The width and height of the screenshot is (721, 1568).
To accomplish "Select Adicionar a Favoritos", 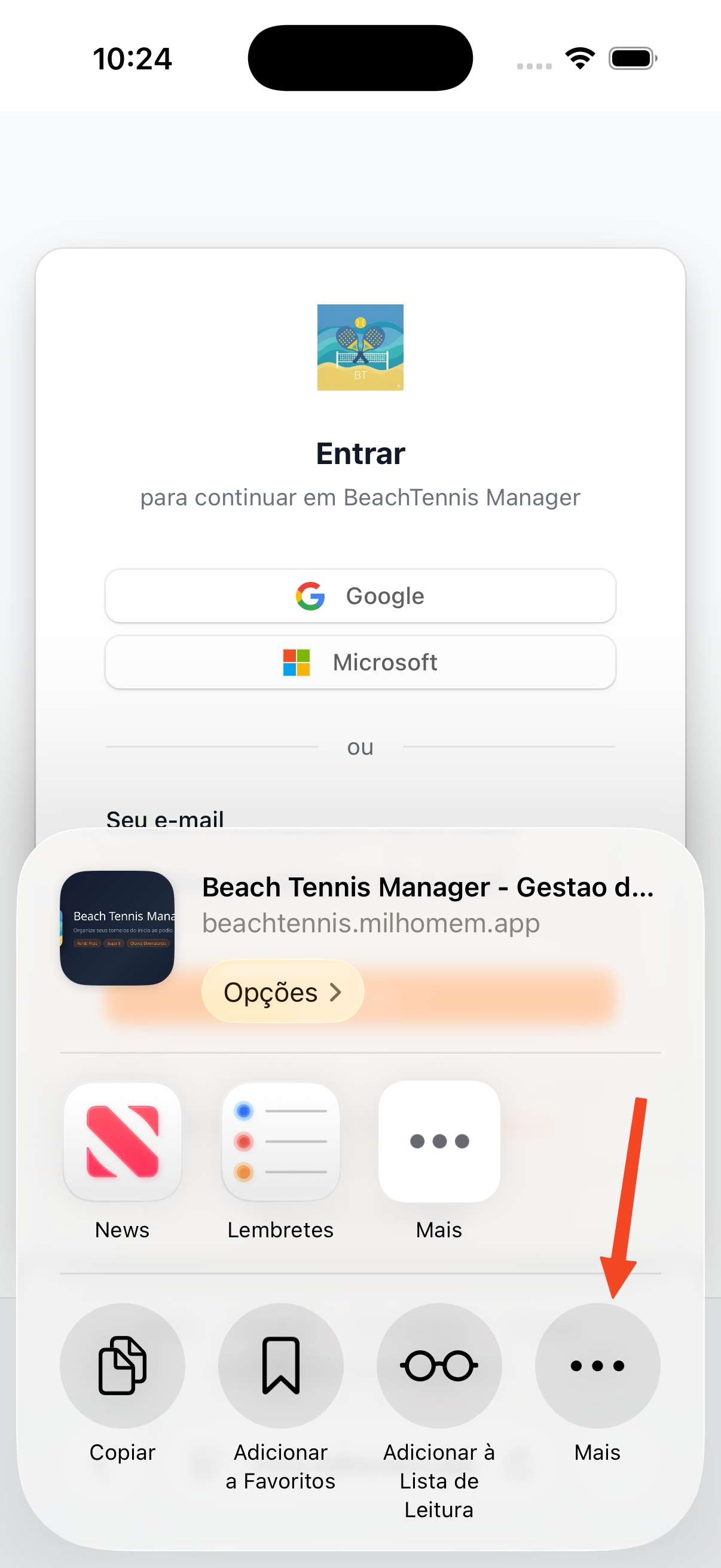I will click(280, 1365).
